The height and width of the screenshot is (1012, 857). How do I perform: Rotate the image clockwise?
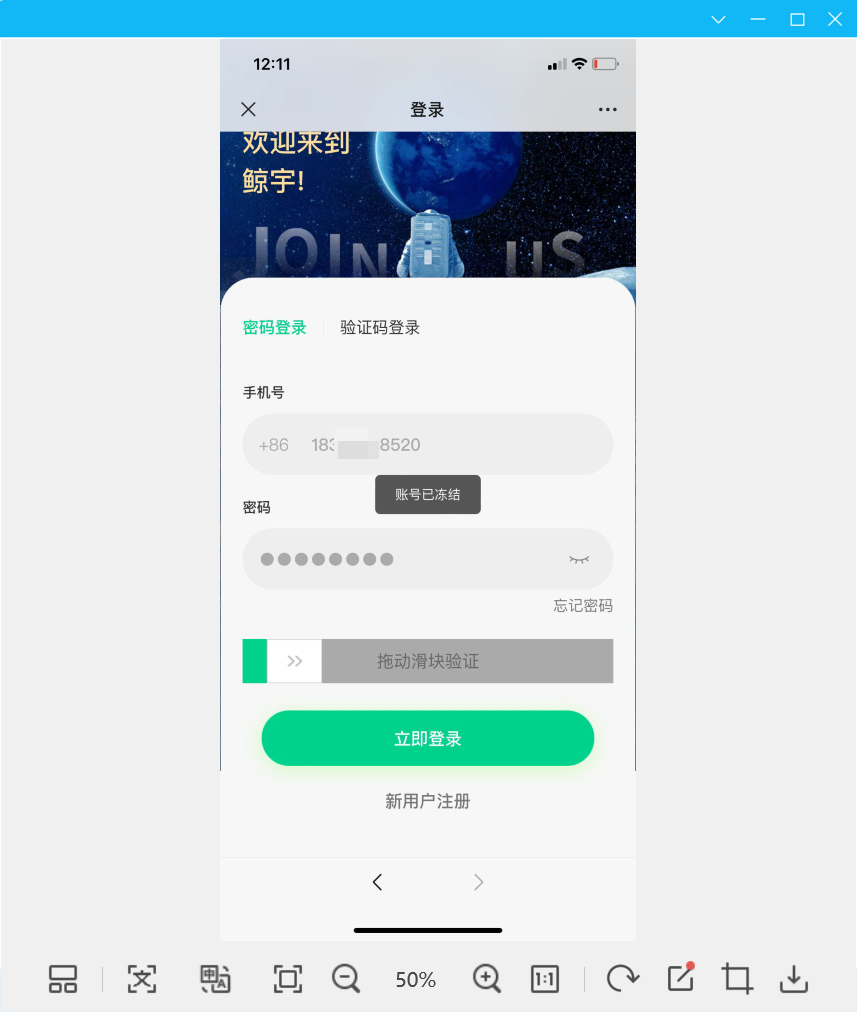tap(623, 979)
